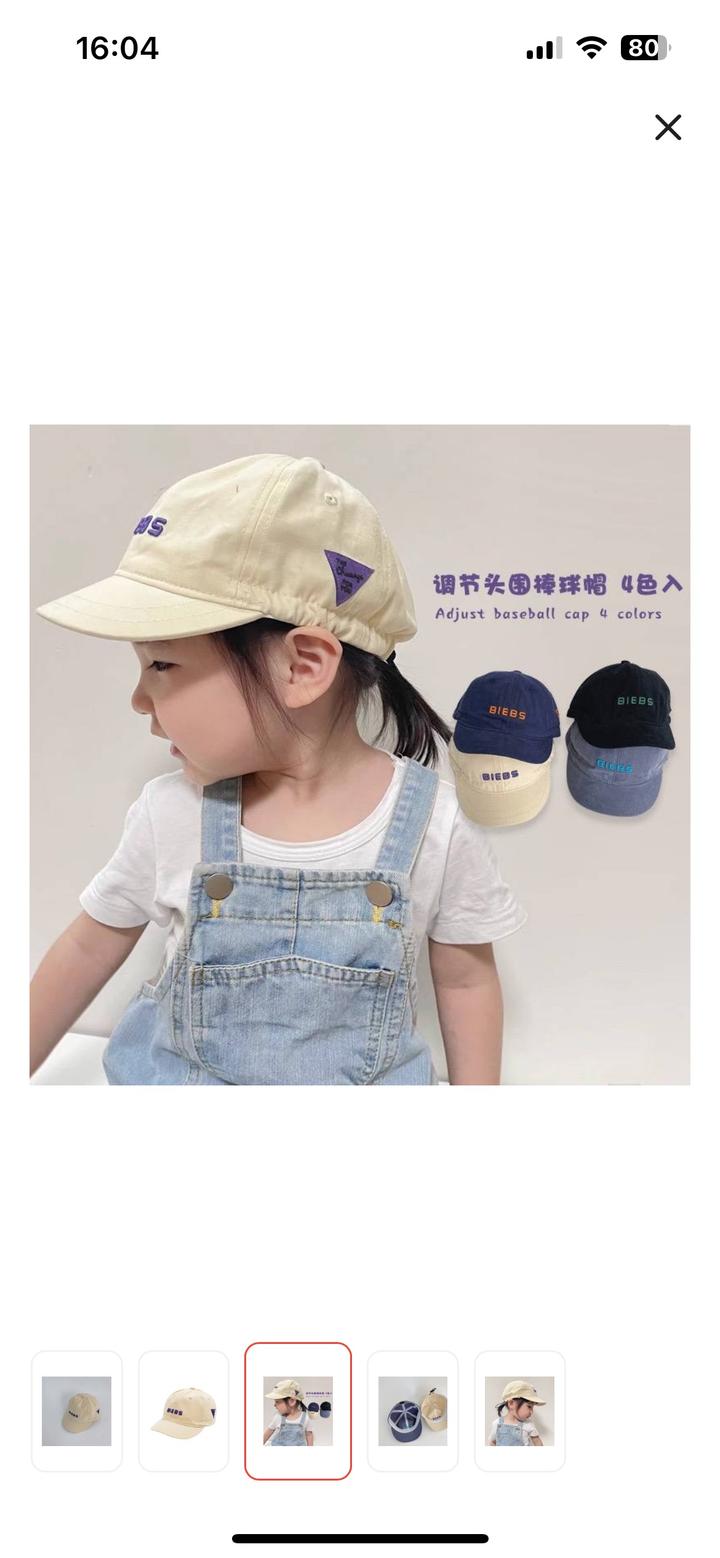Tap the highlighted third thumbnail with the four-color caps
The height and width of the screenshot is (1558, 720).
tap(298, 1411)
